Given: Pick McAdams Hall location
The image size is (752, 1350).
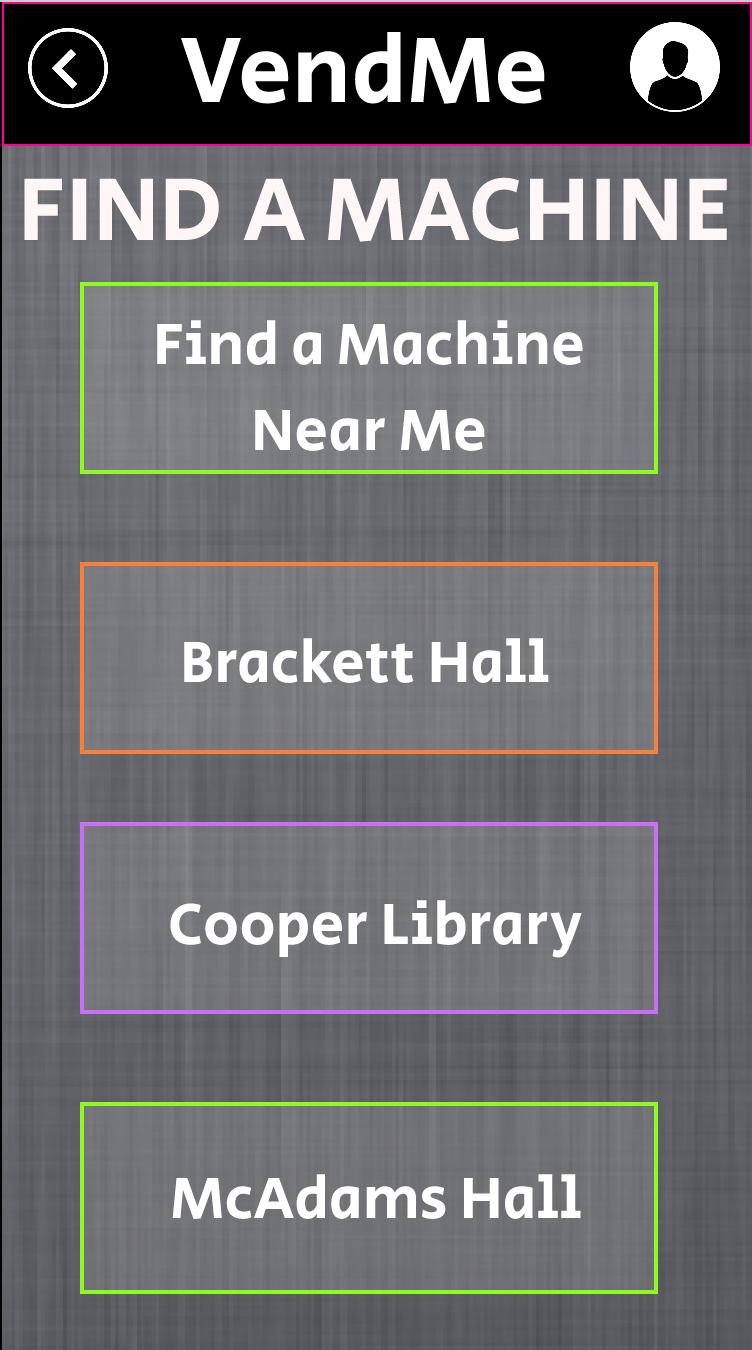Looking at the screenshot, I should (x=368, y=1198).
